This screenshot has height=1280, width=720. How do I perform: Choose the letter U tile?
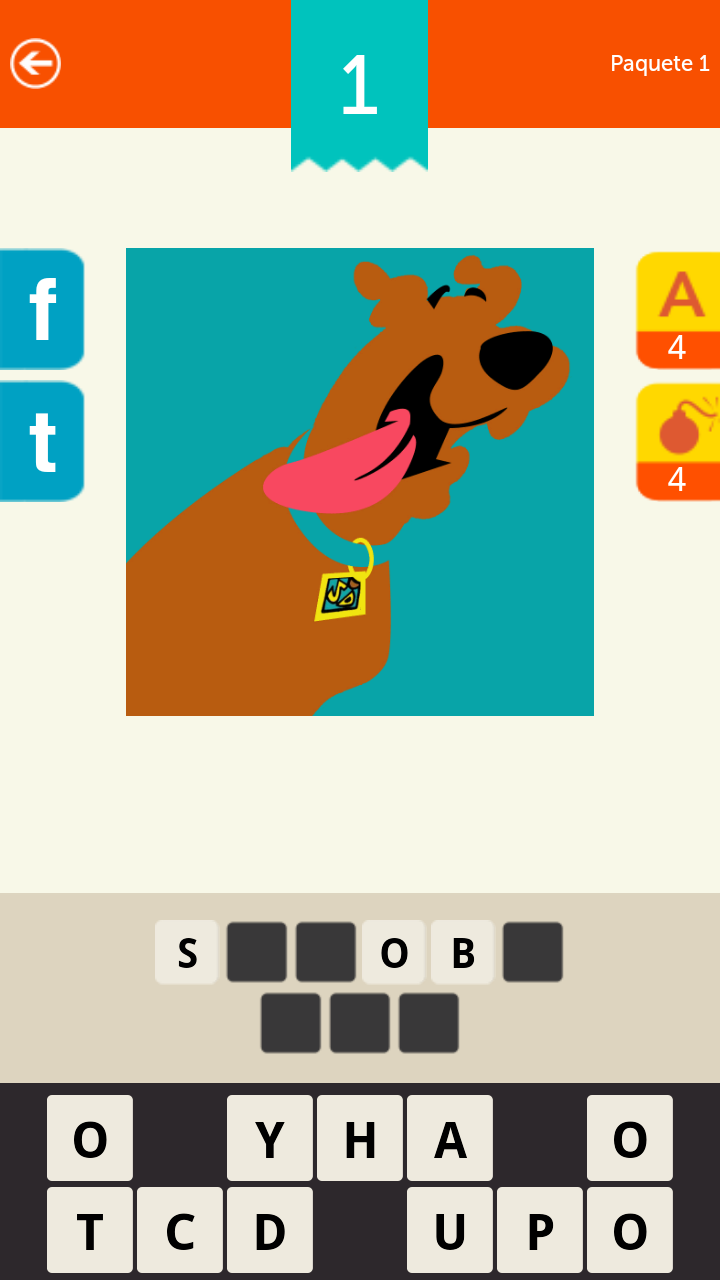(x=450, y=1230)
